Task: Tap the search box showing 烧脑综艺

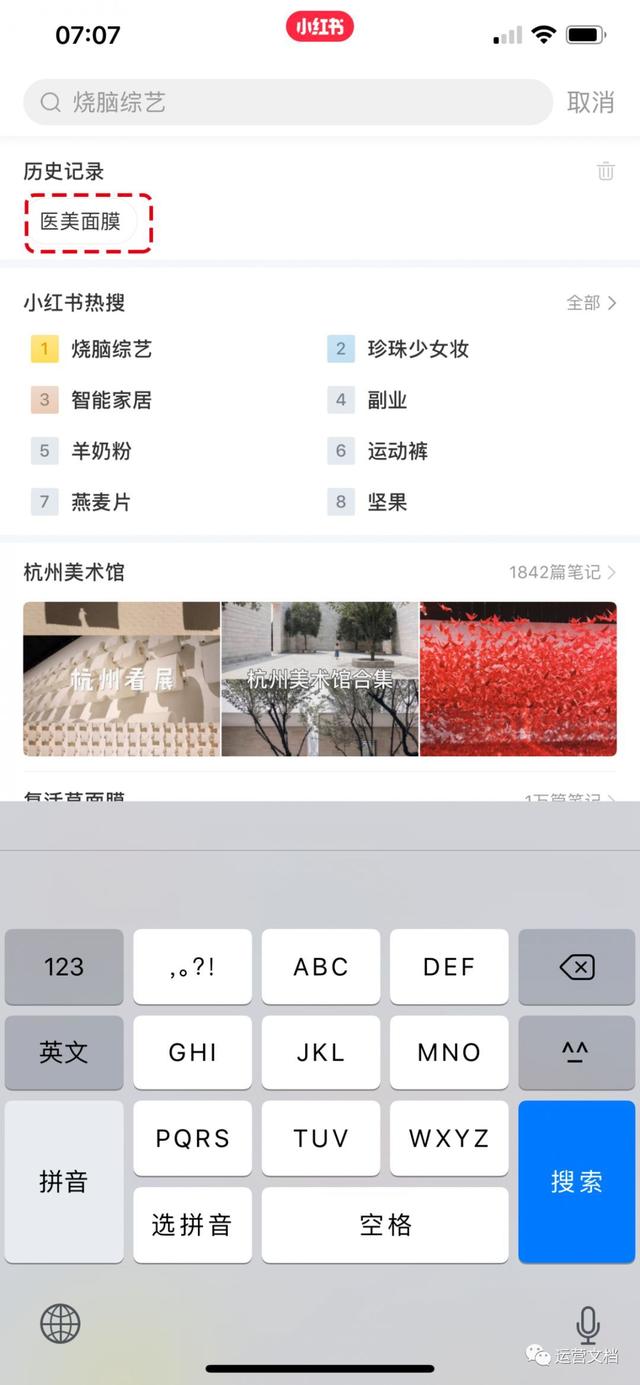Action: click(288, 102)
